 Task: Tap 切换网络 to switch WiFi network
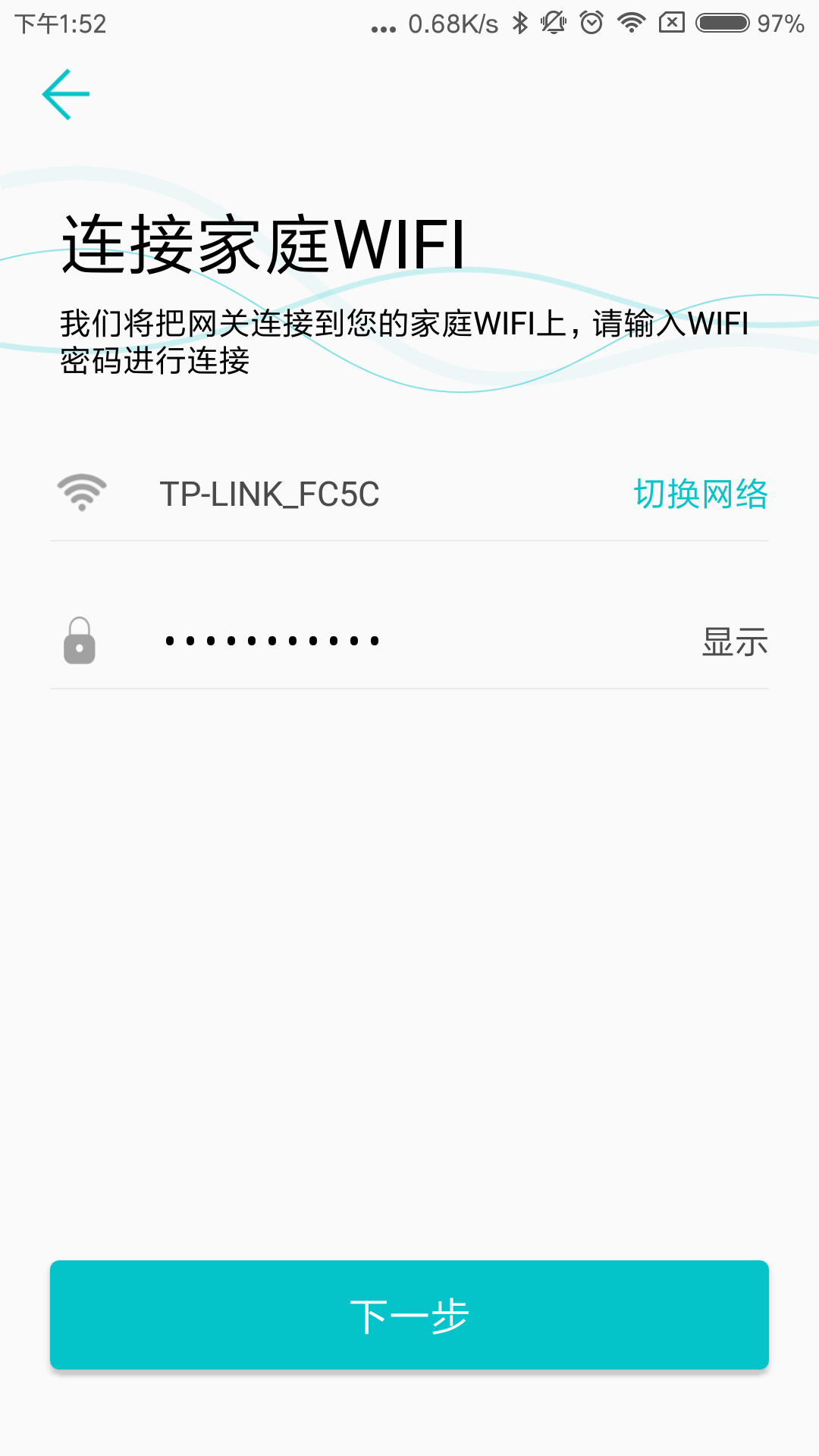coord(700,494)
